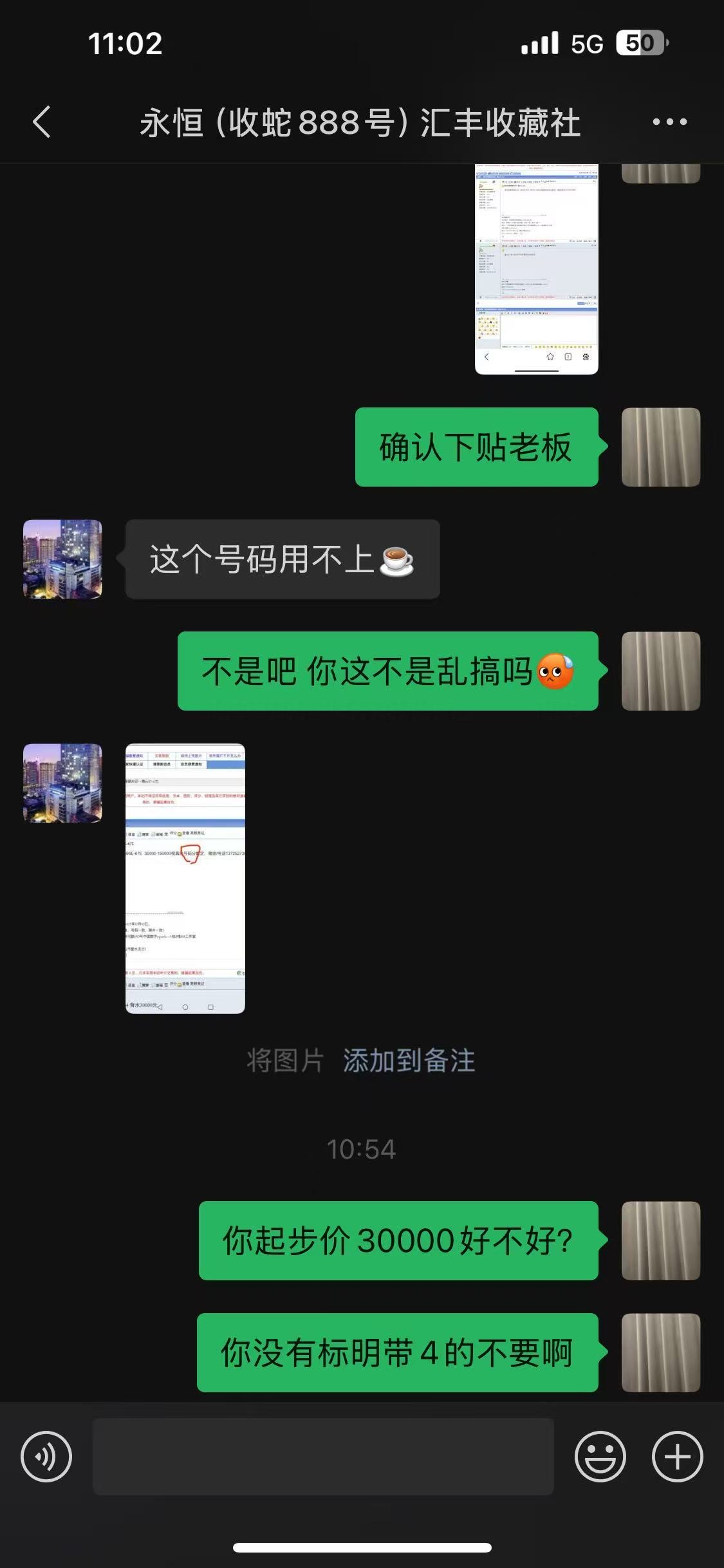724x1568 pixels.
Task: Open the plus attachment menu
Action: point(678,1457)
